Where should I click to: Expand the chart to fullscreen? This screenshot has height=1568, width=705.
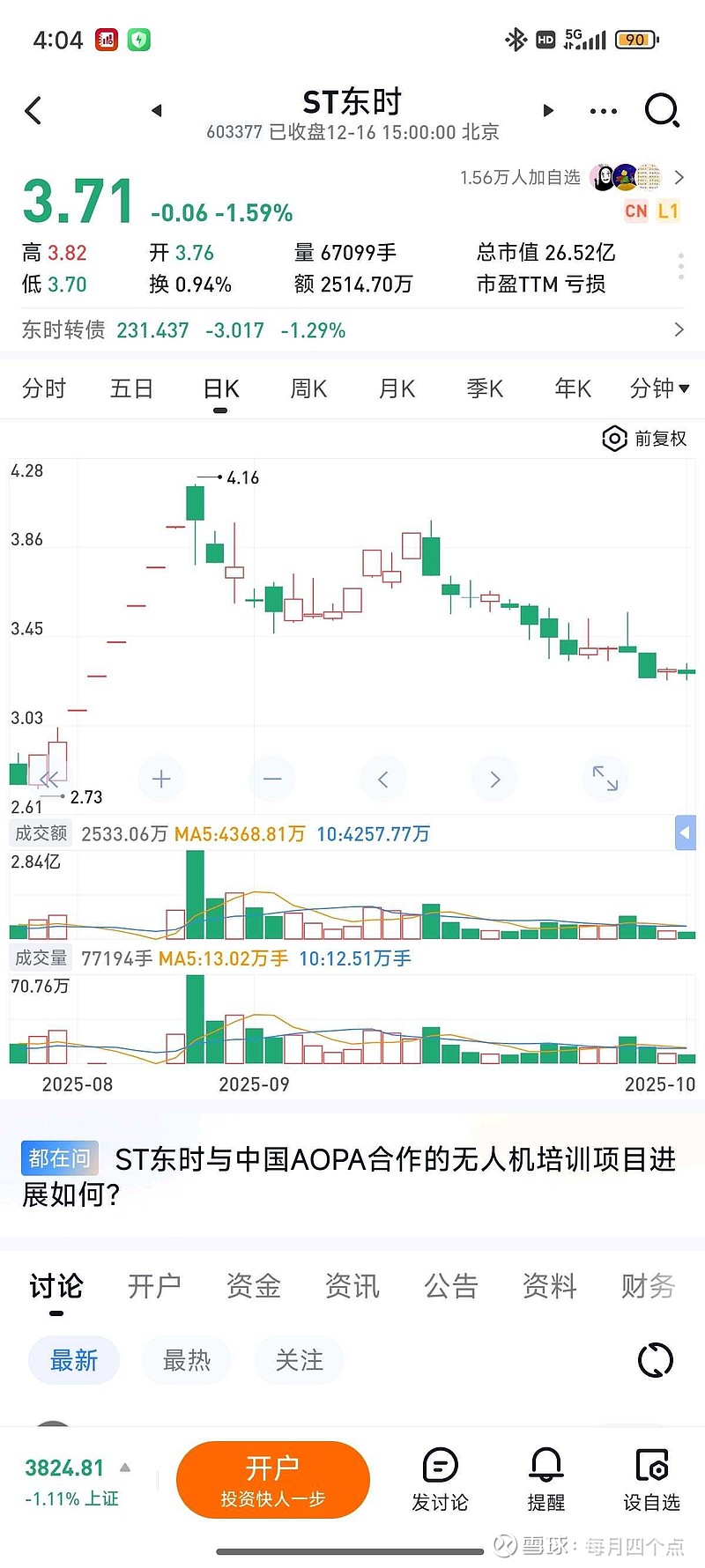[605, 779]
